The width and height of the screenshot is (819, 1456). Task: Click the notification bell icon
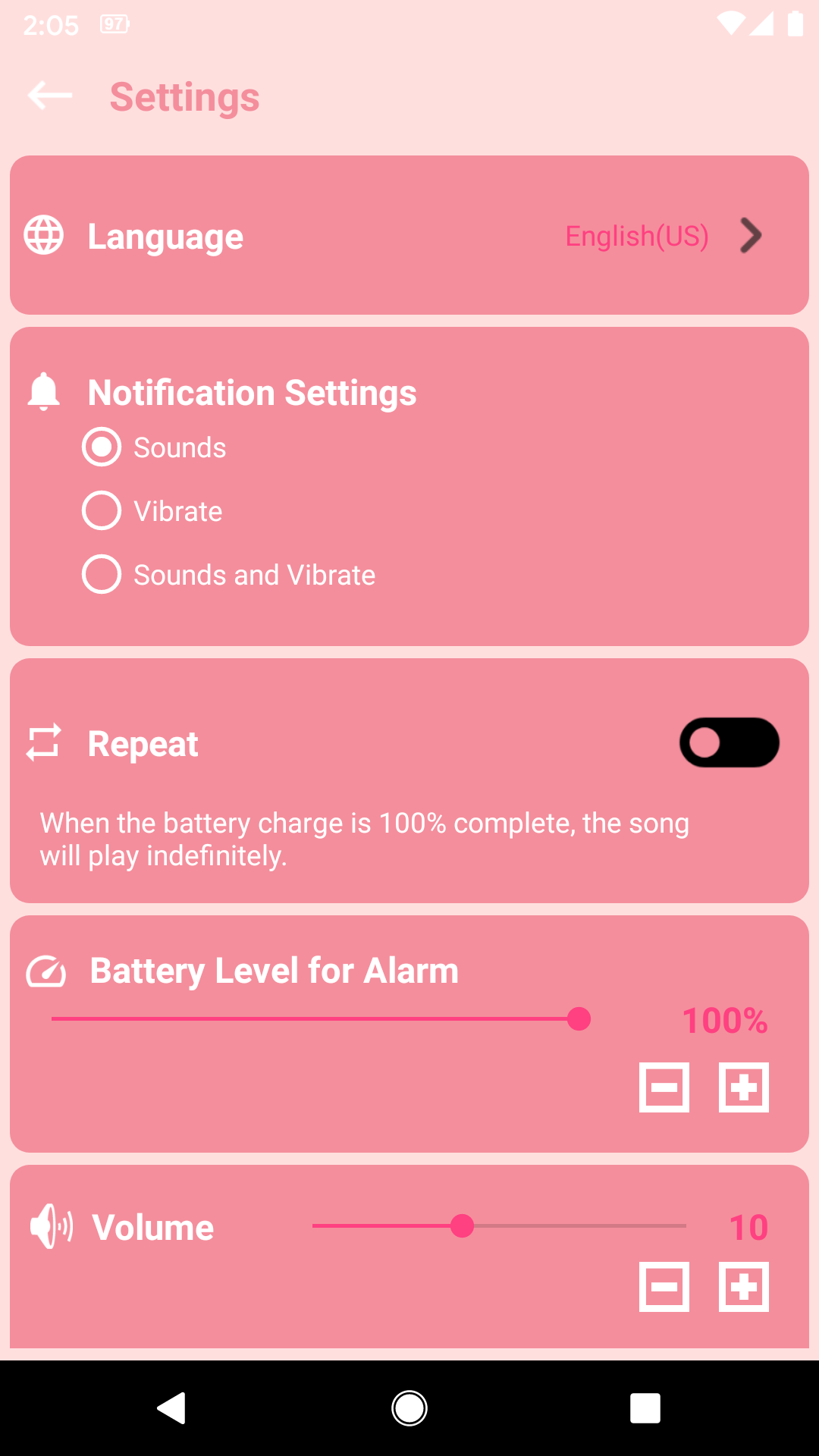(44, 392)
